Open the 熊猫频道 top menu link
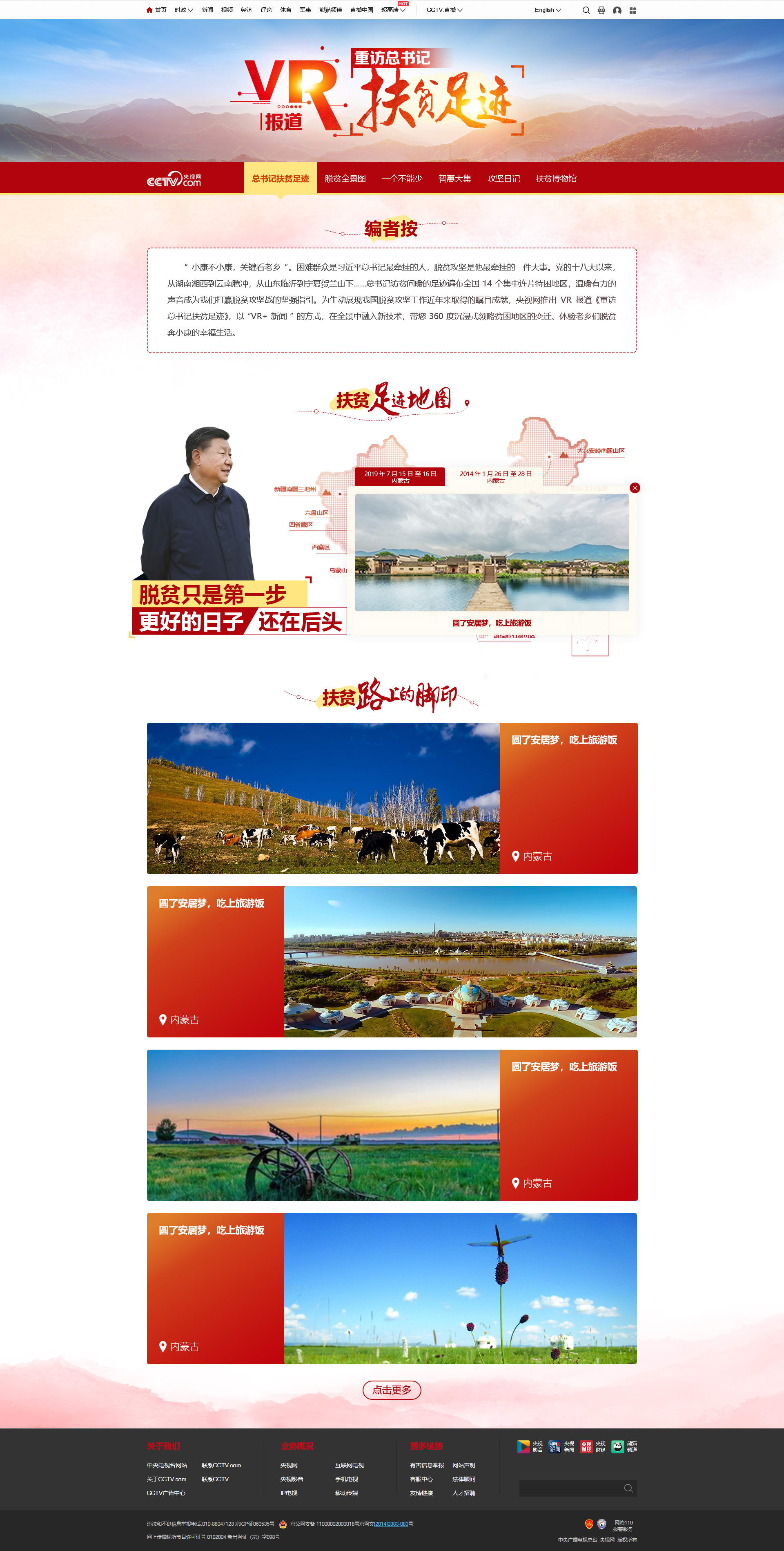 click(330, 10)
